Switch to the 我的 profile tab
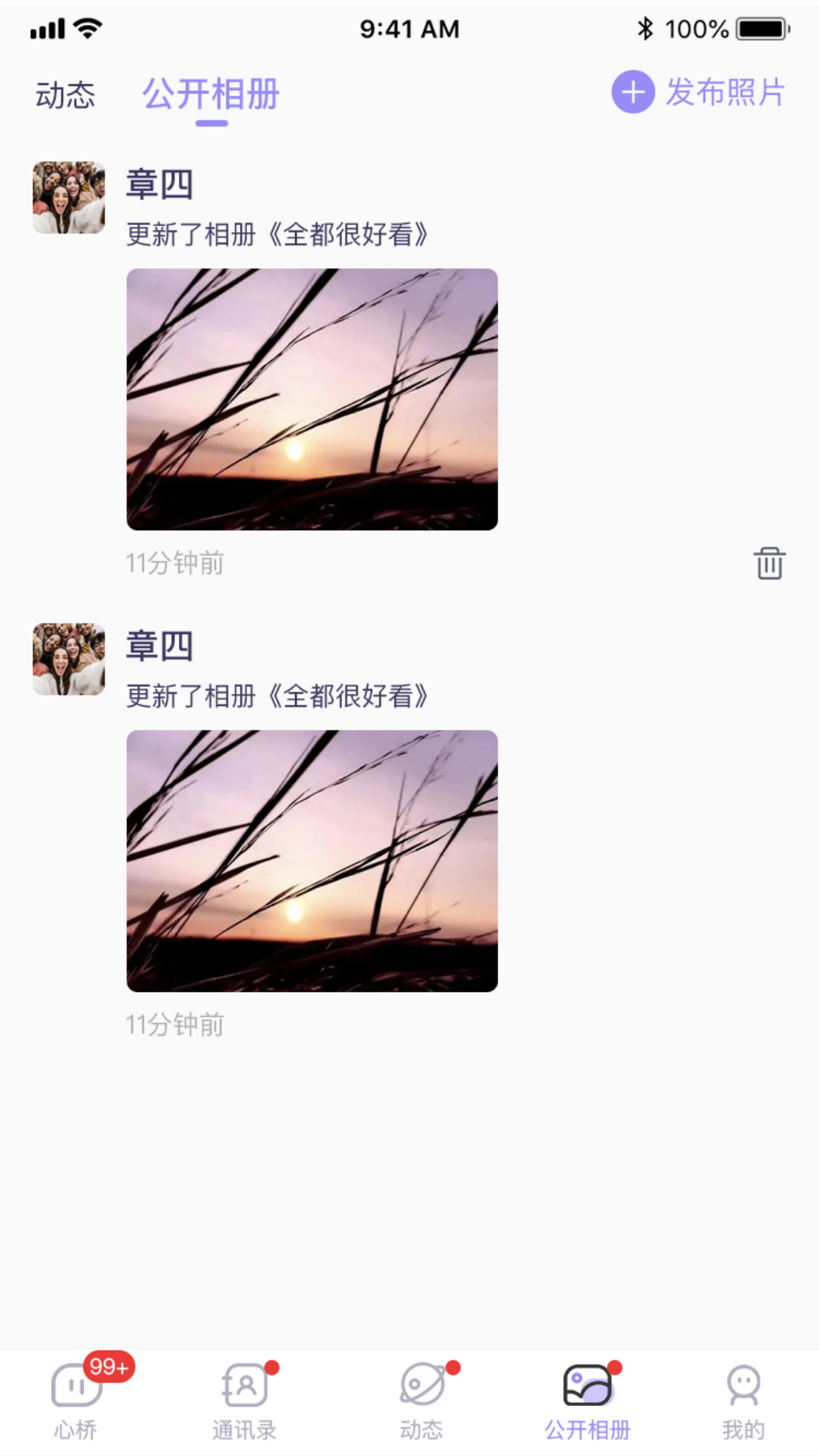Screen dimensions: 819x1456 click(743, 1400)
